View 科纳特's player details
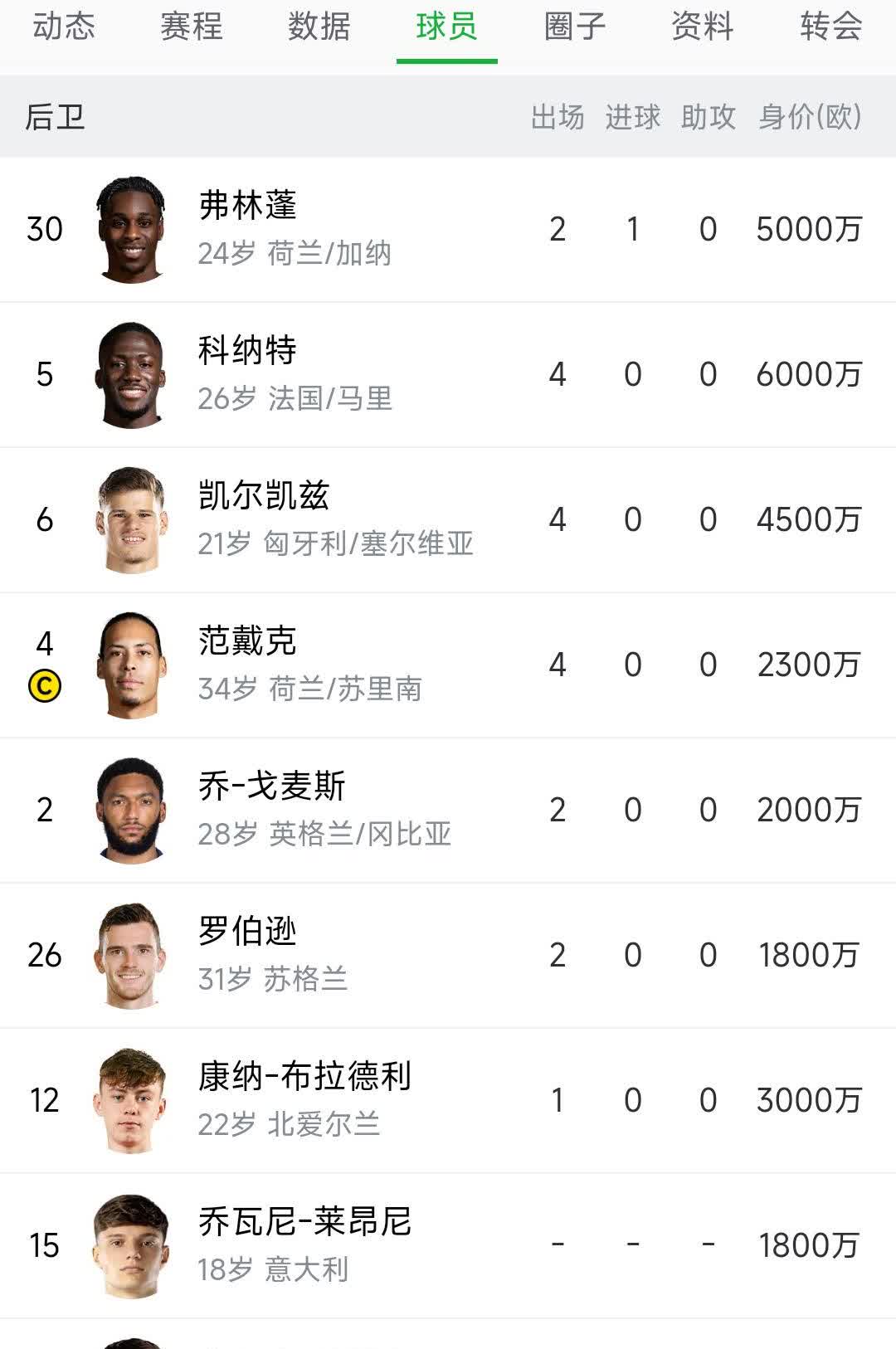This screenshot has height=1349, width=896. click(x=247, y=373)
